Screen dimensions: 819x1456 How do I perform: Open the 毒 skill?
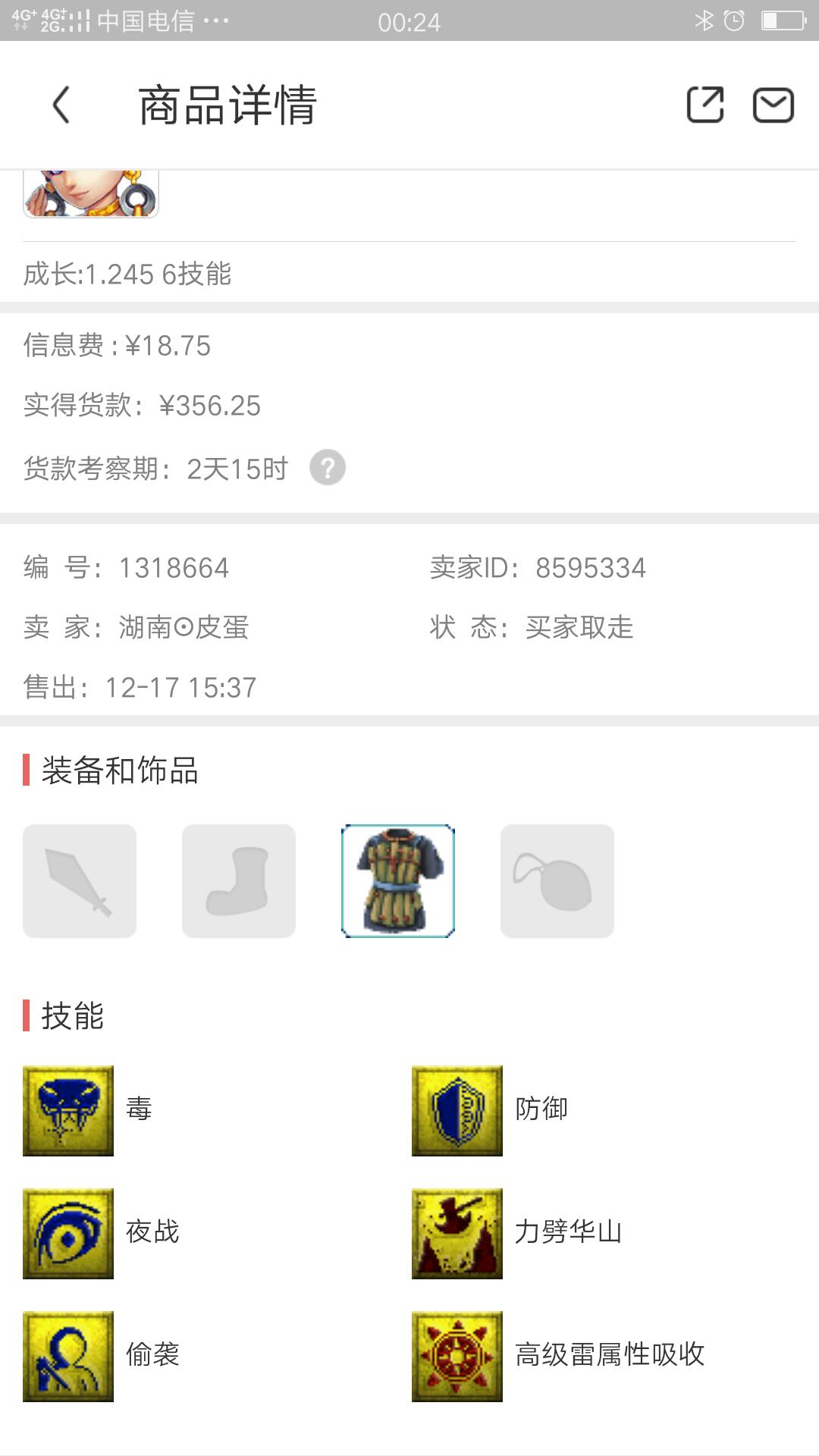click(x=68, y=1110)
